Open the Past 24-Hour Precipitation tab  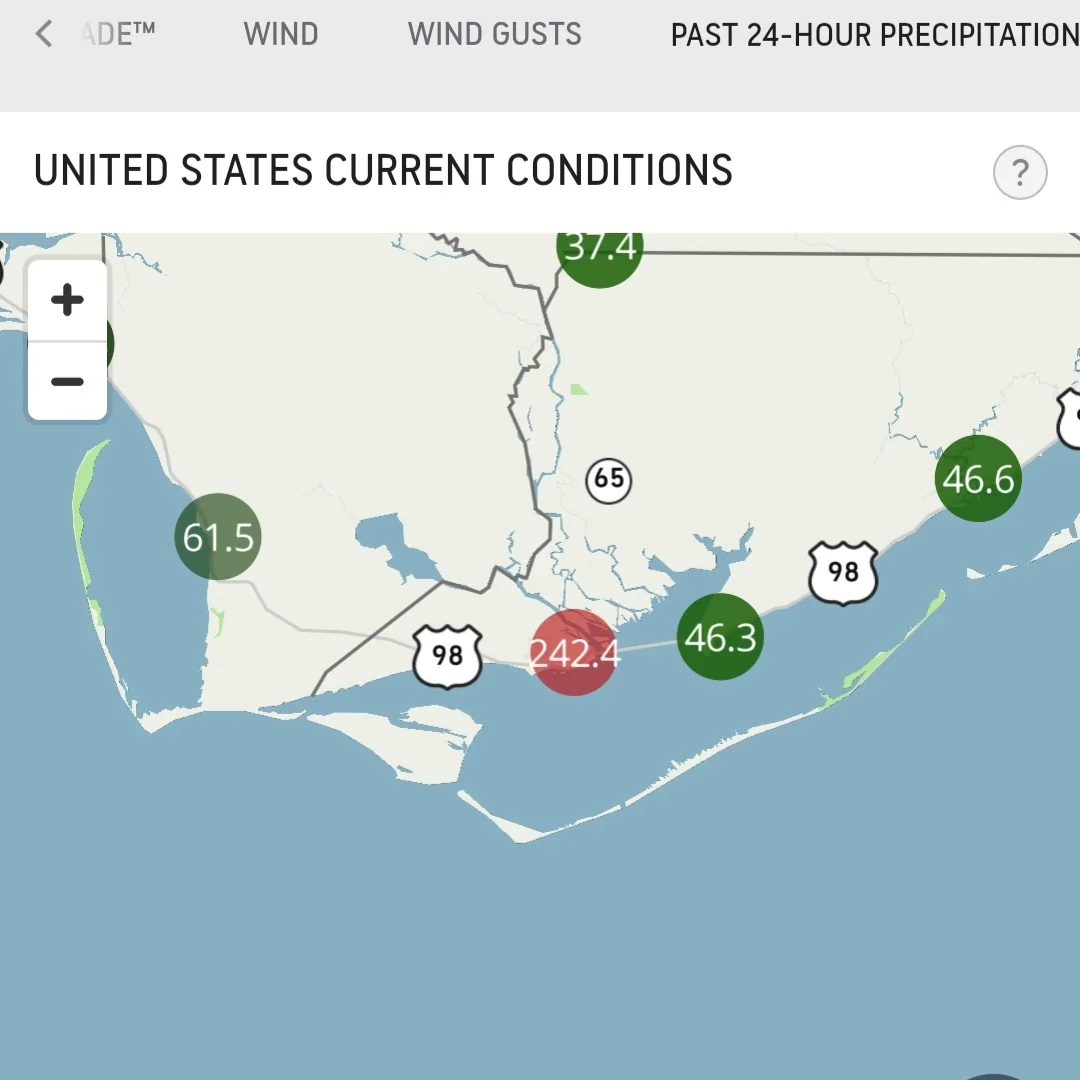(x=875, y=35)
